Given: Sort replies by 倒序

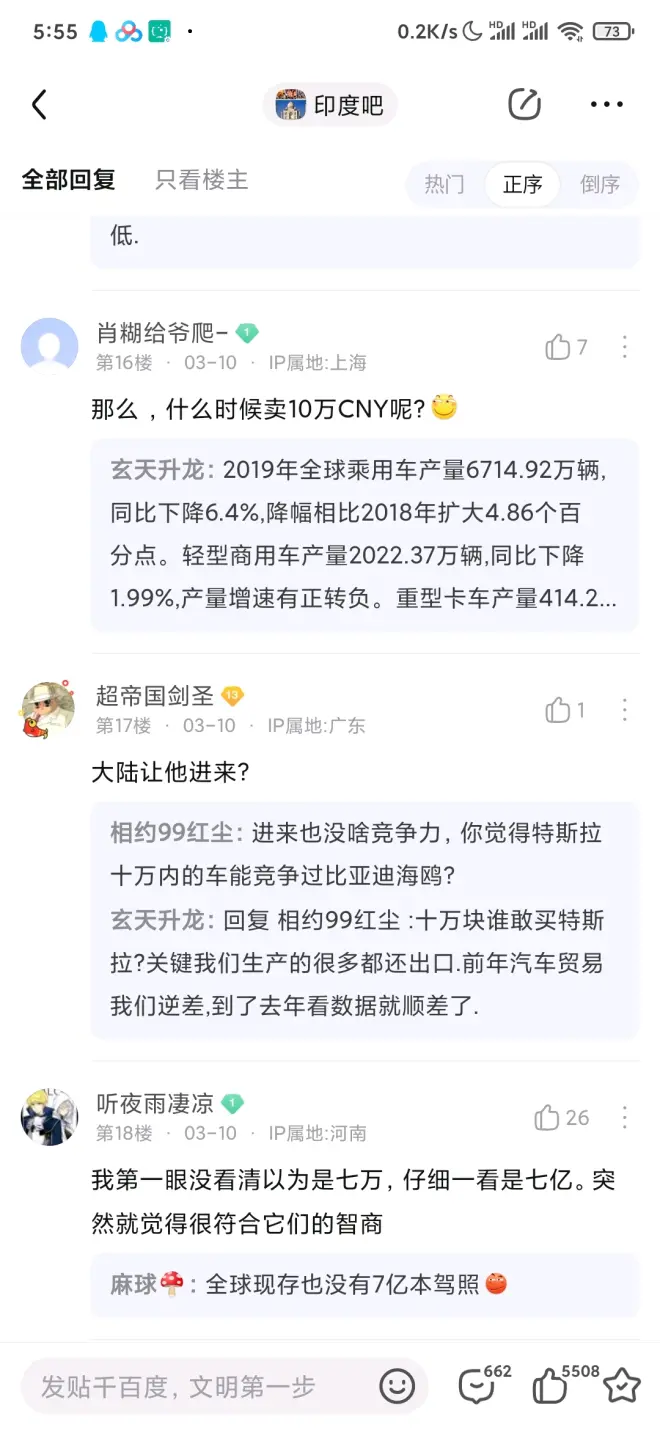Looking at the screenshot, I should pyautogui.click(x=600, y=184).
